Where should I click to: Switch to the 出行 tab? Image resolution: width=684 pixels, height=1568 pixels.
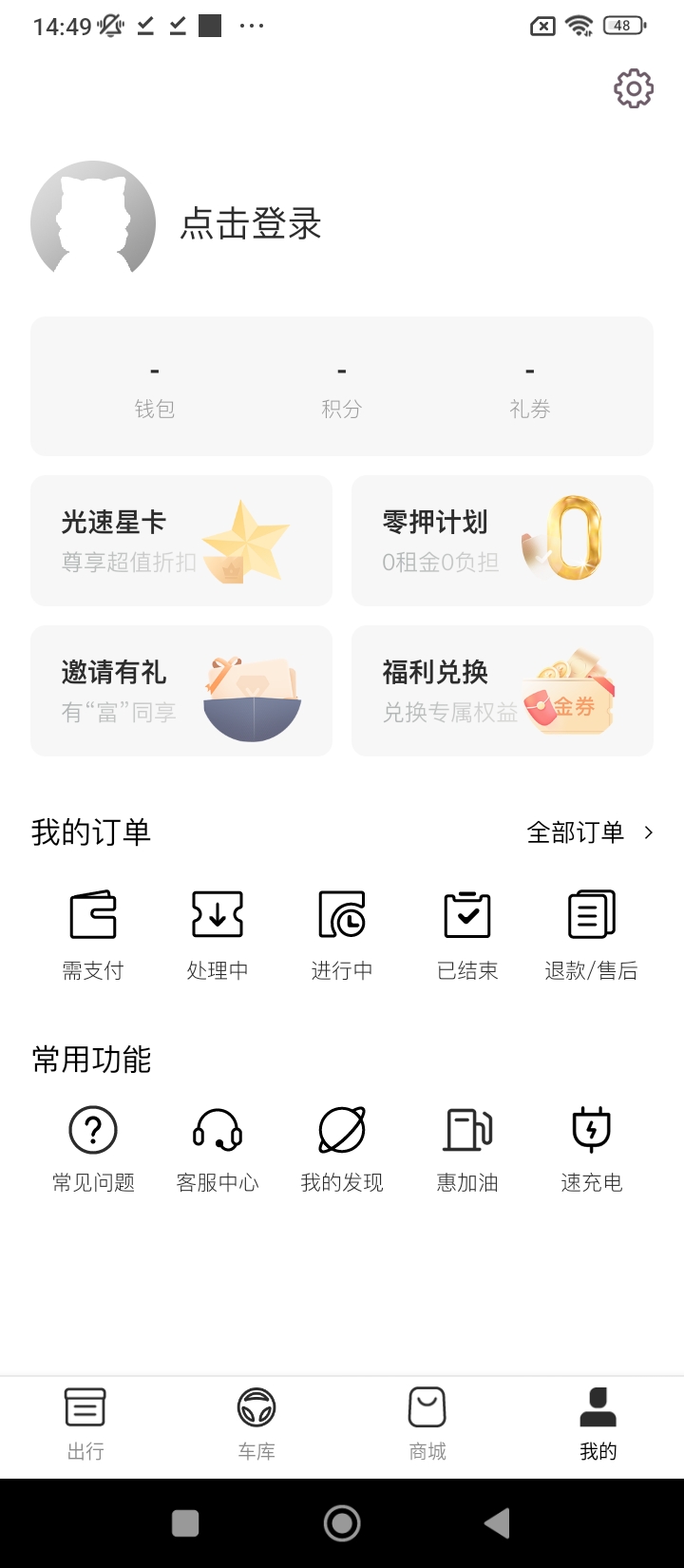[85, 1424]
